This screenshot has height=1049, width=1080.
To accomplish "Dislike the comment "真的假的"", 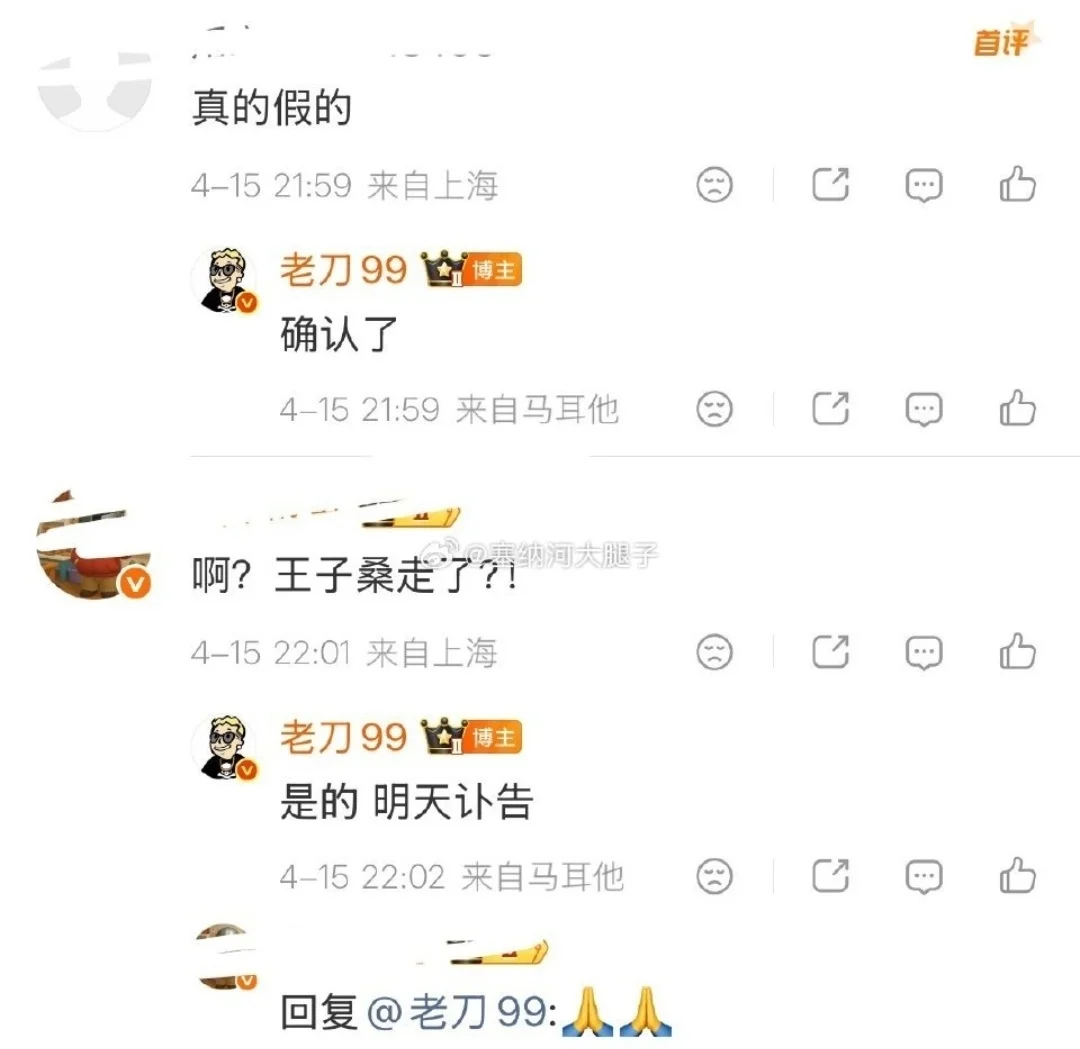I will tap(714, 185).
